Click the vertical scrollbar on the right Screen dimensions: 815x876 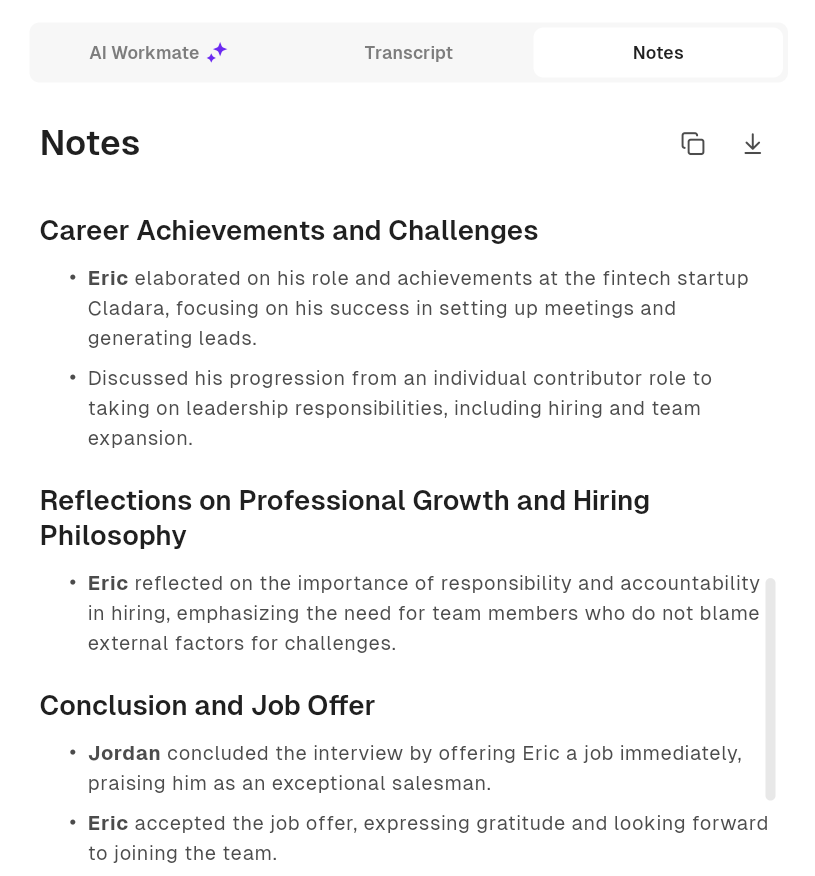[770, 690]
